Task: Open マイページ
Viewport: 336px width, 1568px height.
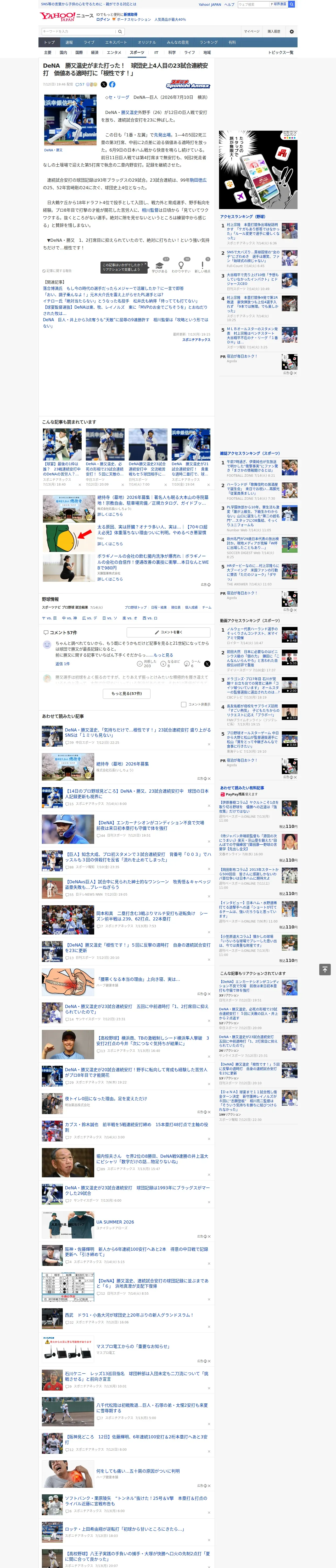Action: [251, 32]
